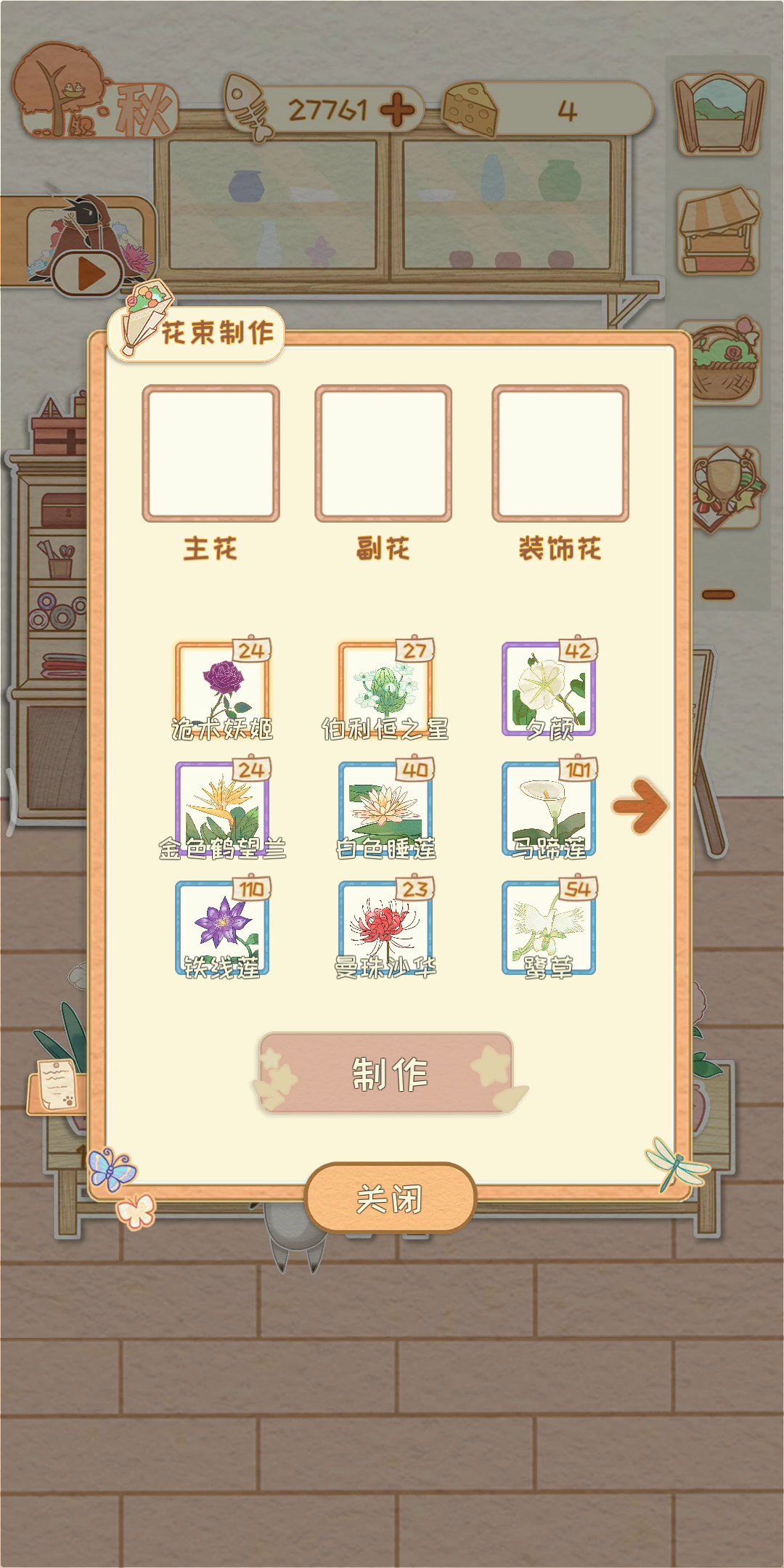Pick the 夕颜 flower card
The image size is (784, 1568).
[549, 690]
